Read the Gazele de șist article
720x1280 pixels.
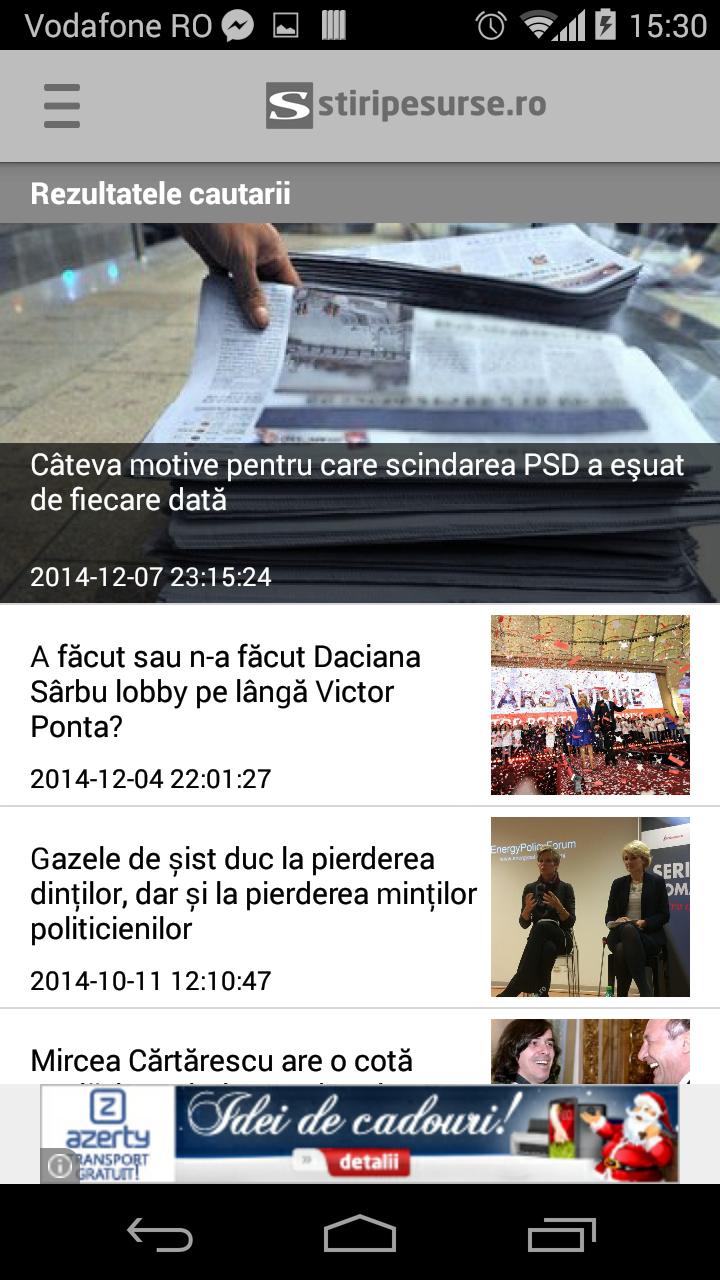tap(253, 894)
